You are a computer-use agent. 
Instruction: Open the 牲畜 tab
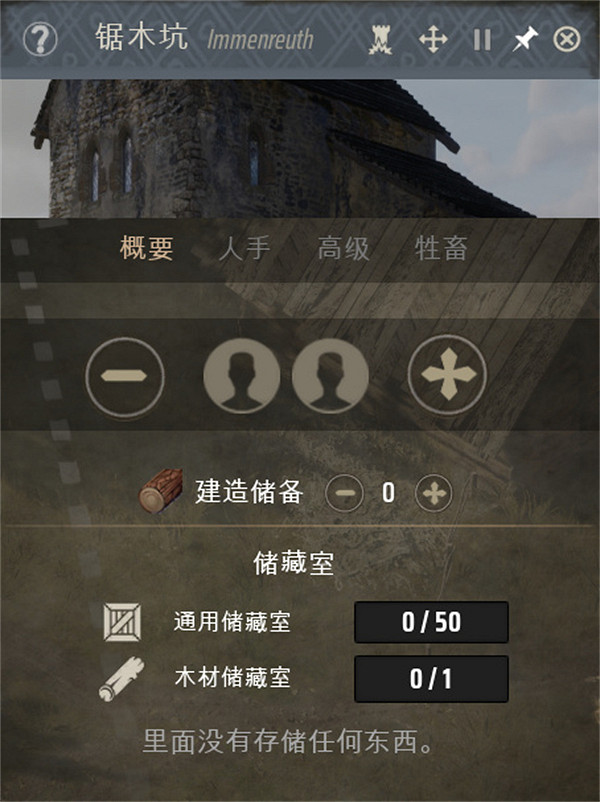click(x=441, y=249)
